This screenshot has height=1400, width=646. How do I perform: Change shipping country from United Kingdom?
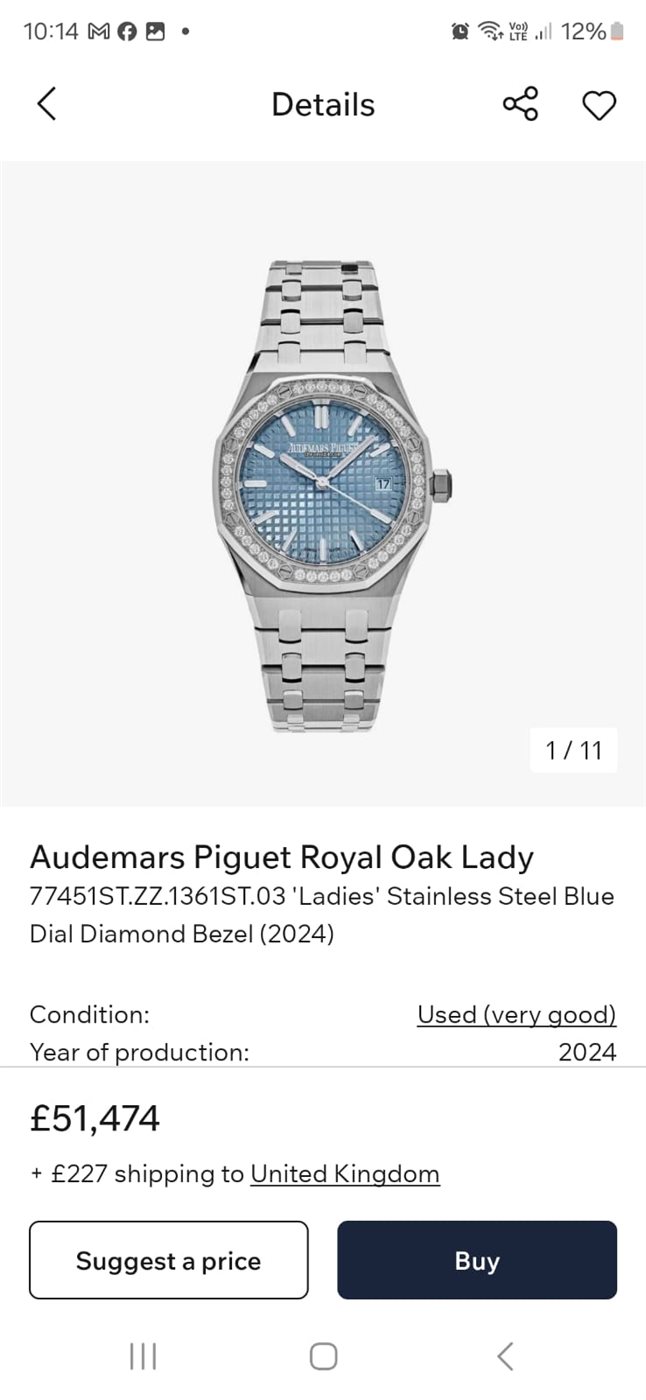[x=345, y=1173]
